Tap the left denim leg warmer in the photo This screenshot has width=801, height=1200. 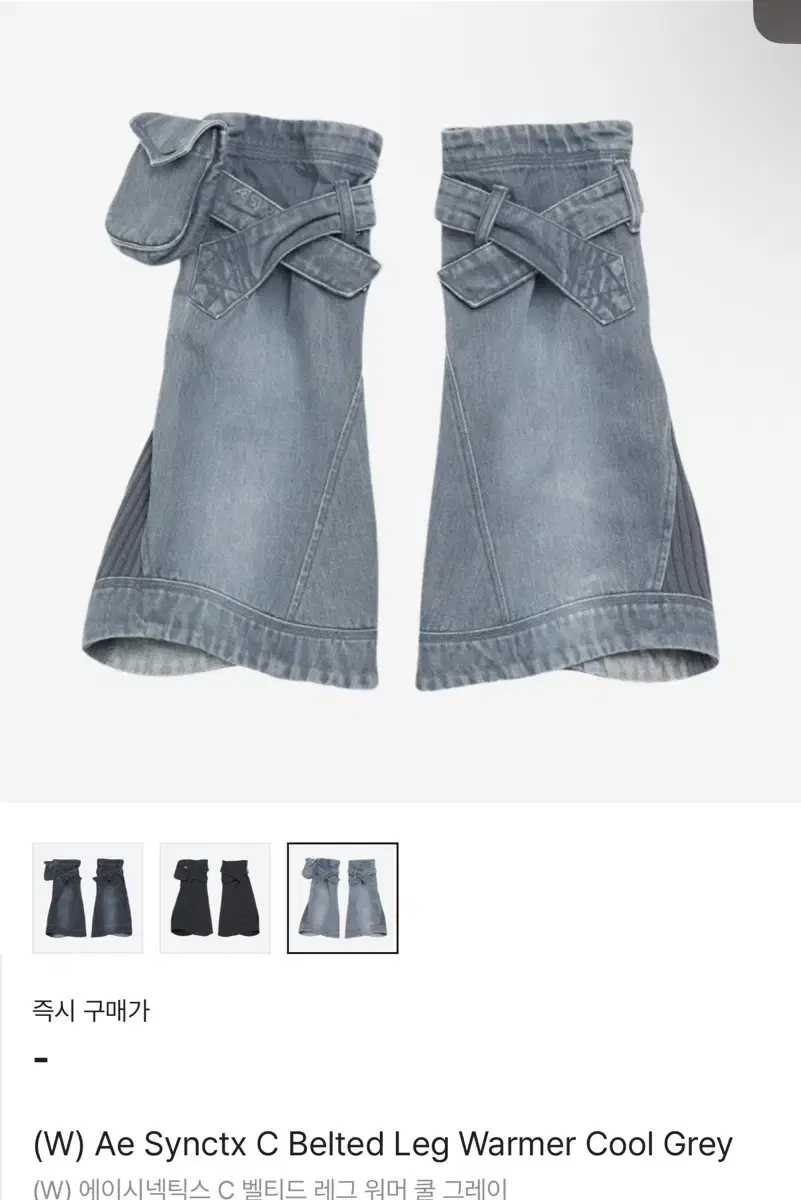point(250,420)
